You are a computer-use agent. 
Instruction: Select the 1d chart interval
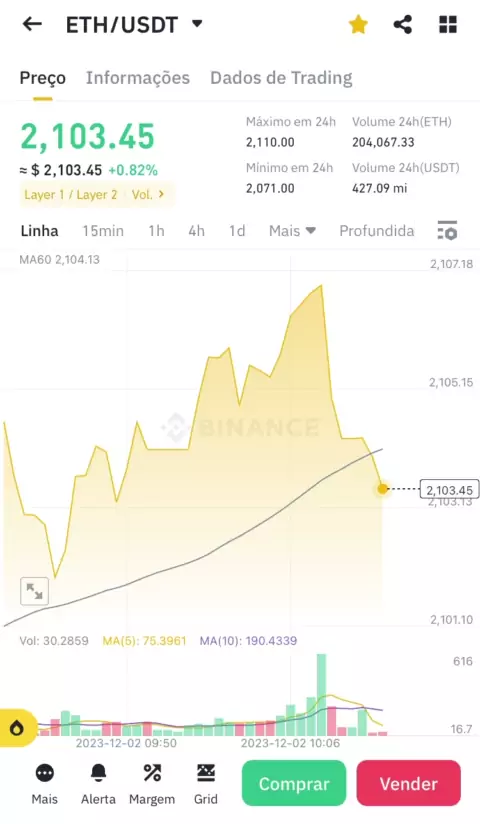(237, 231)
